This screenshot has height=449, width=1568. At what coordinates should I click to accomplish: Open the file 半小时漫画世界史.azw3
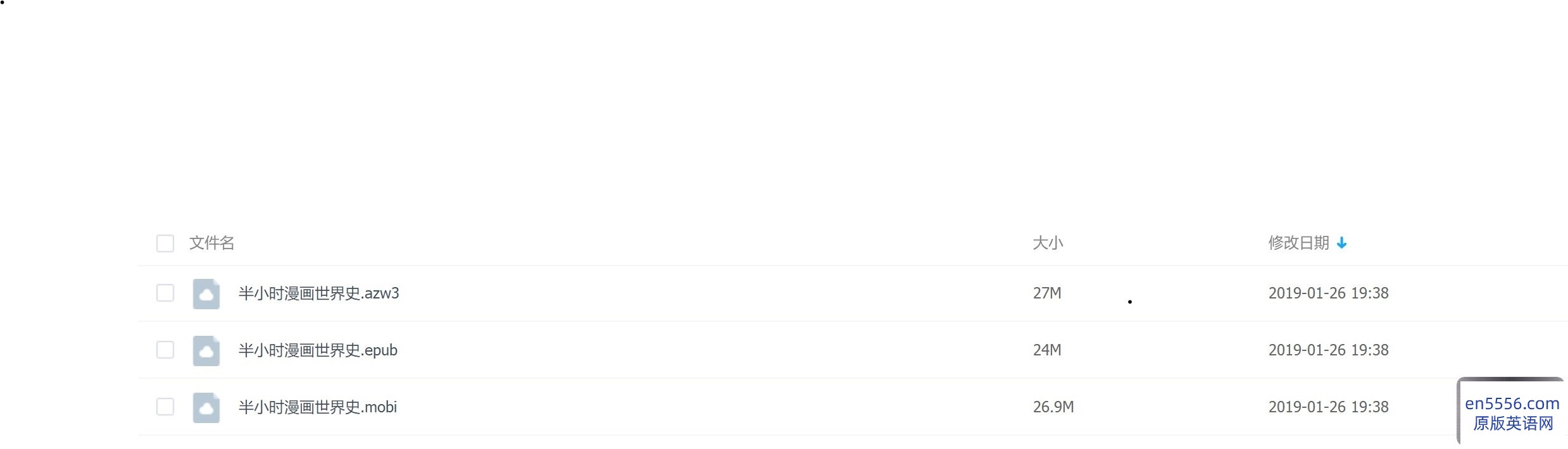pos(318,293)
